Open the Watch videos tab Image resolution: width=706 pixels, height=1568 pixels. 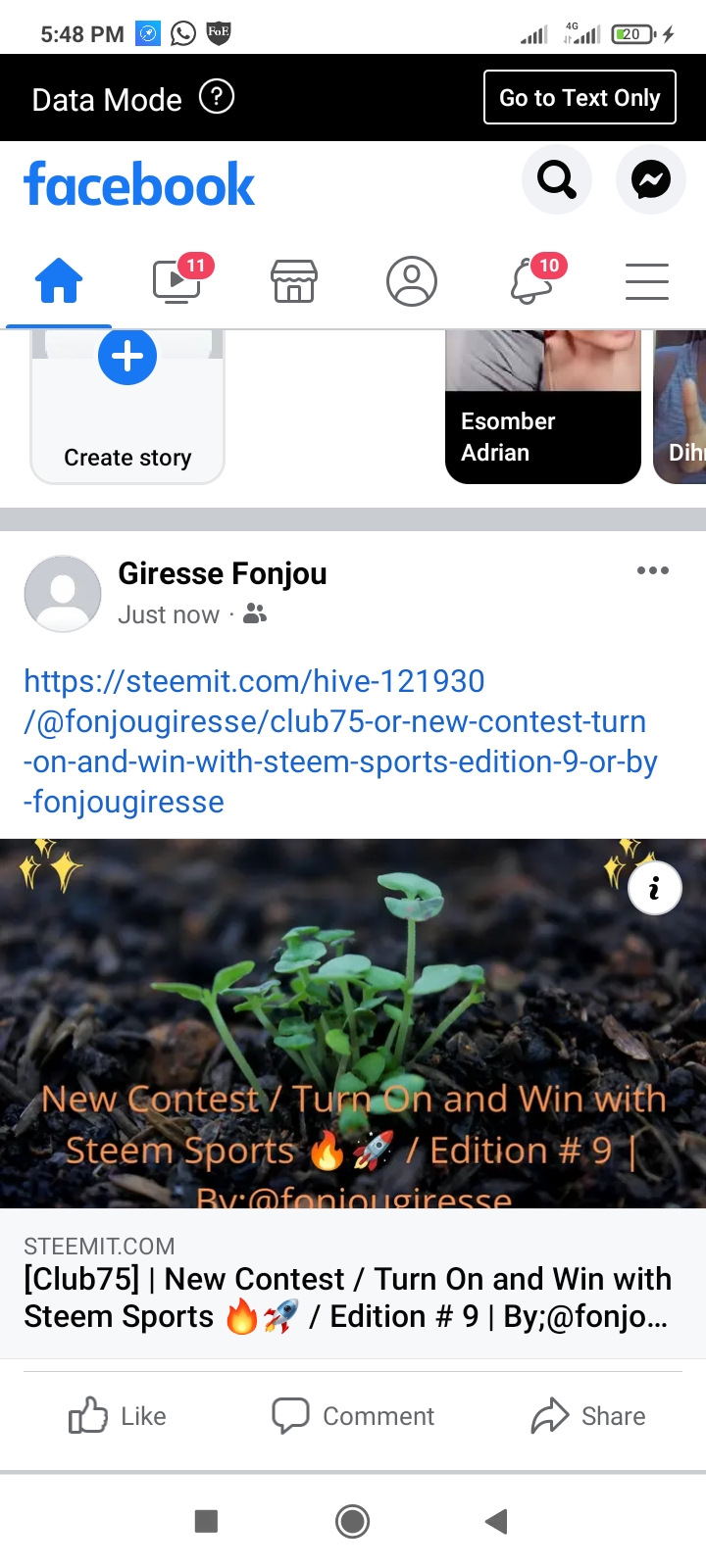coord(178,281)
